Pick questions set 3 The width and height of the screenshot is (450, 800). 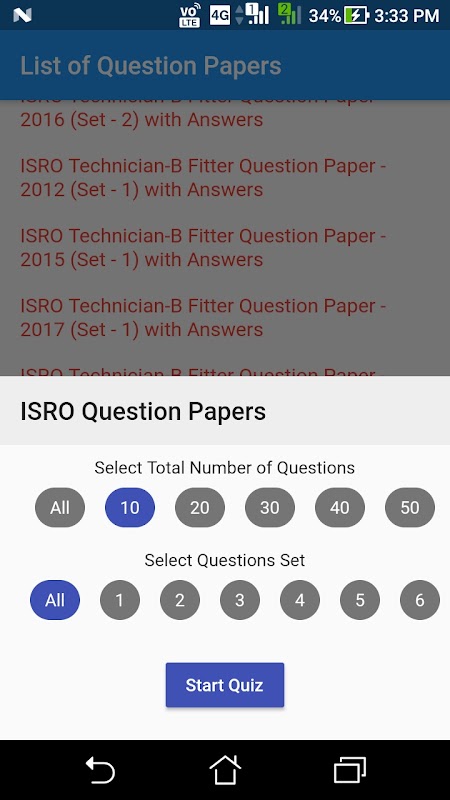[x=240, y=600]
